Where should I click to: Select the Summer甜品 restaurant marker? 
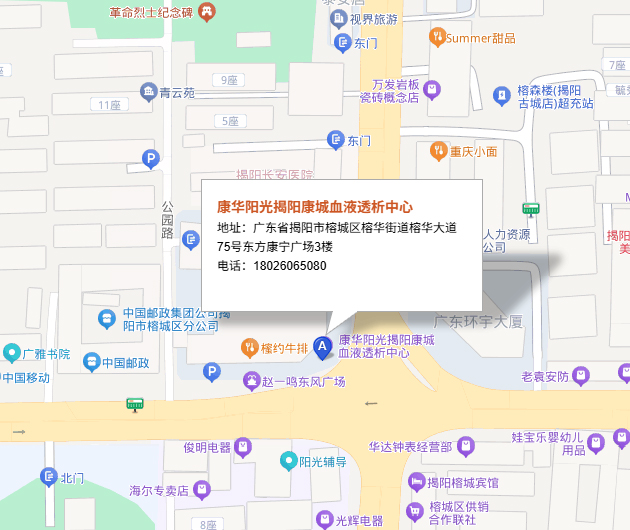(x=437, y=37)
